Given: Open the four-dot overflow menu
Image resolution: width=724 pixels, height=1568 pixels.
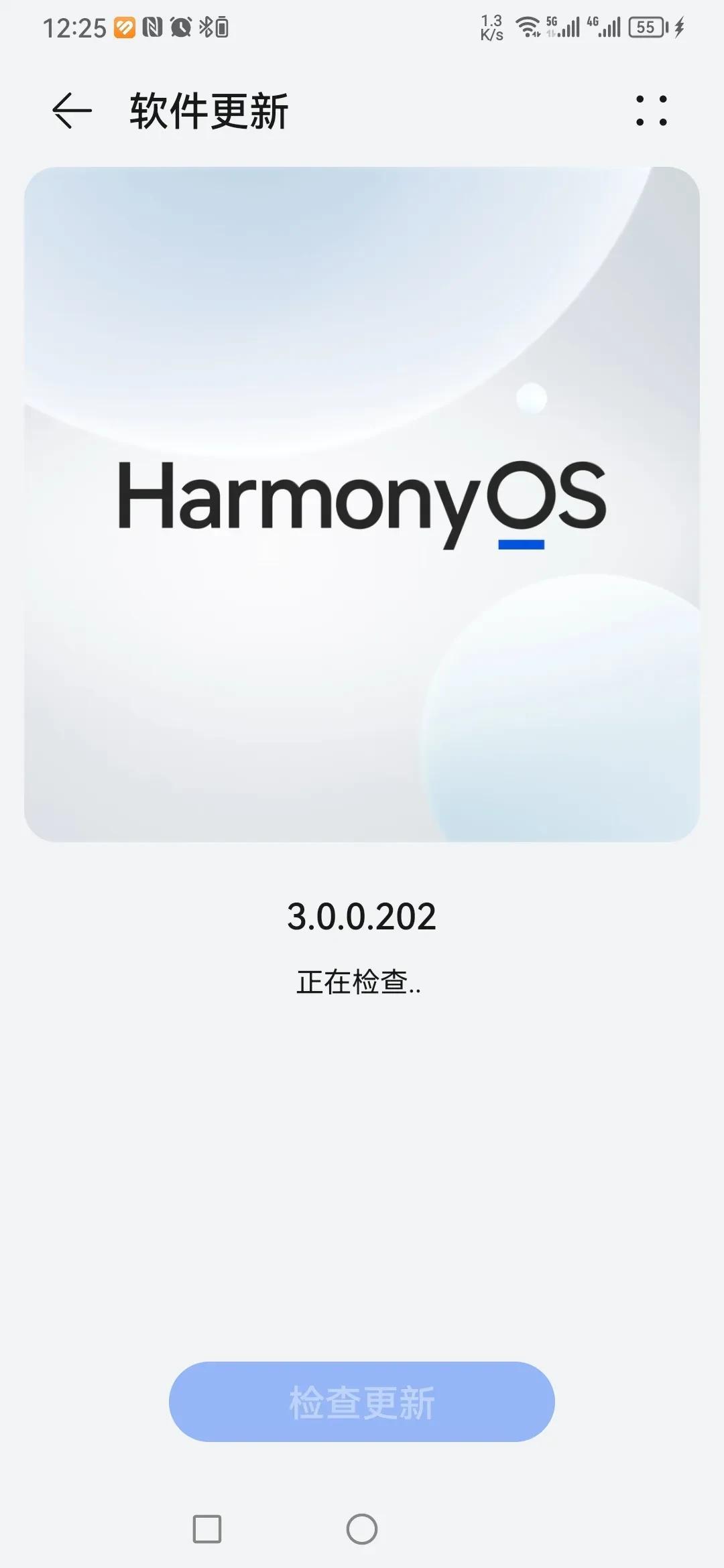Looking at the screenshot, I should pos(651,111).
